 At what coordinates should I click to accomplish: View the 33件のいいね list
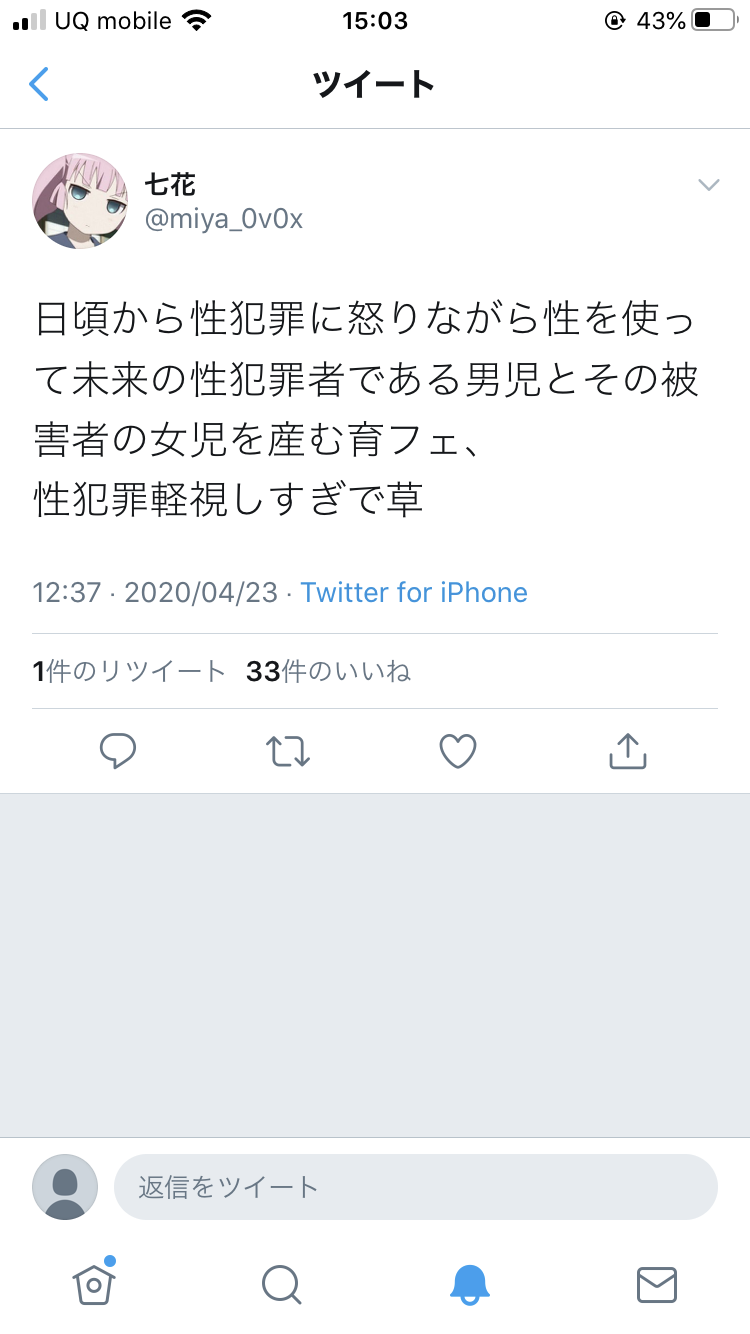(328, 671)
